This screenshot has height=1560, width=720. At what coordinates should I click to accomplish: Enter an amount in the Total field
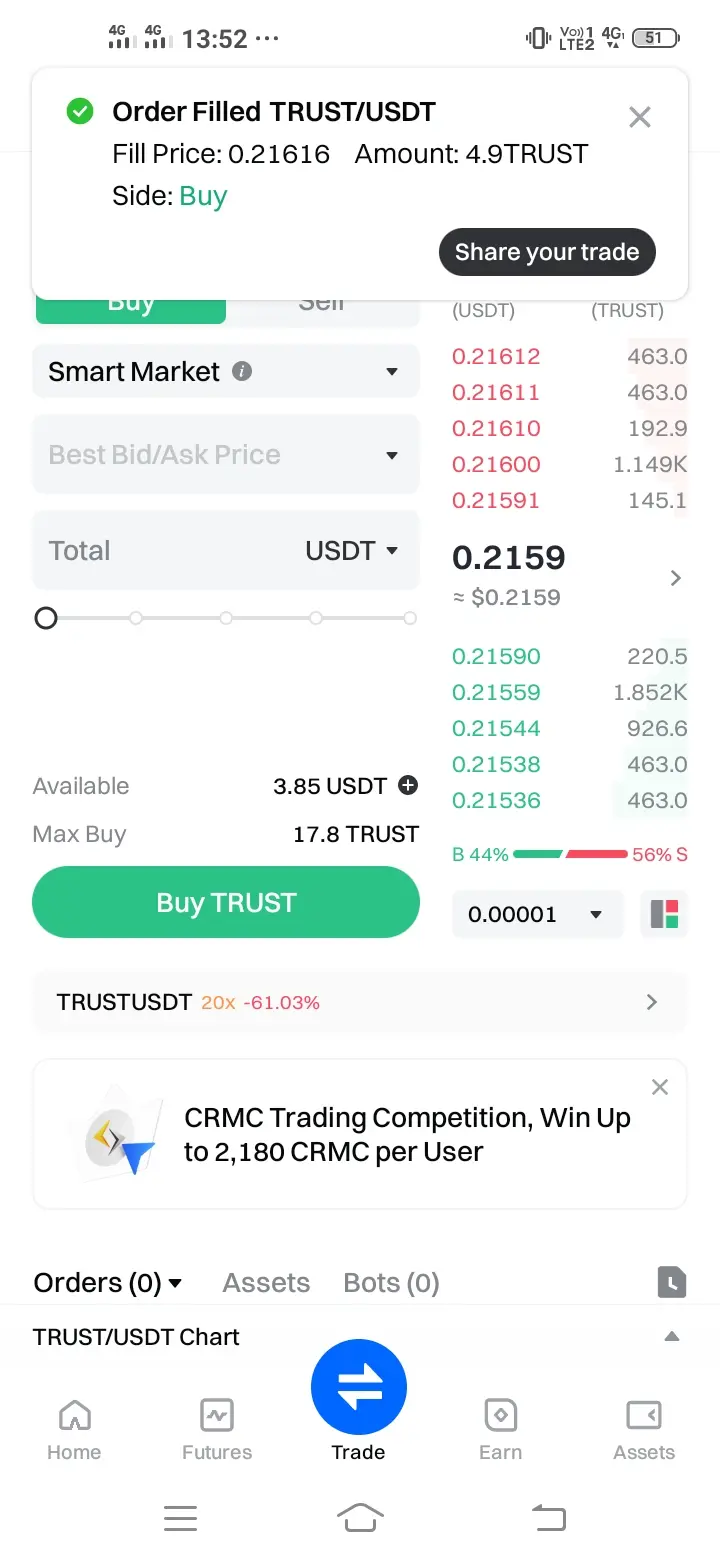(160, 551)
